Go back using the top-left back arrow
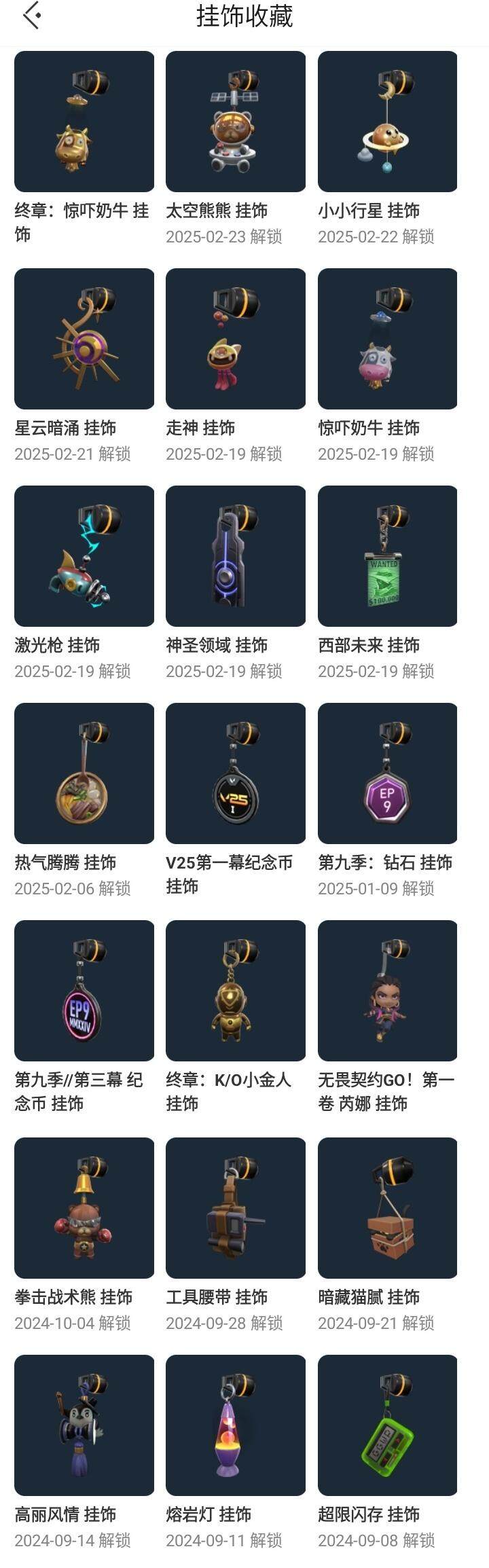This screenshot has width=489, height=1568. click(32, 16)
